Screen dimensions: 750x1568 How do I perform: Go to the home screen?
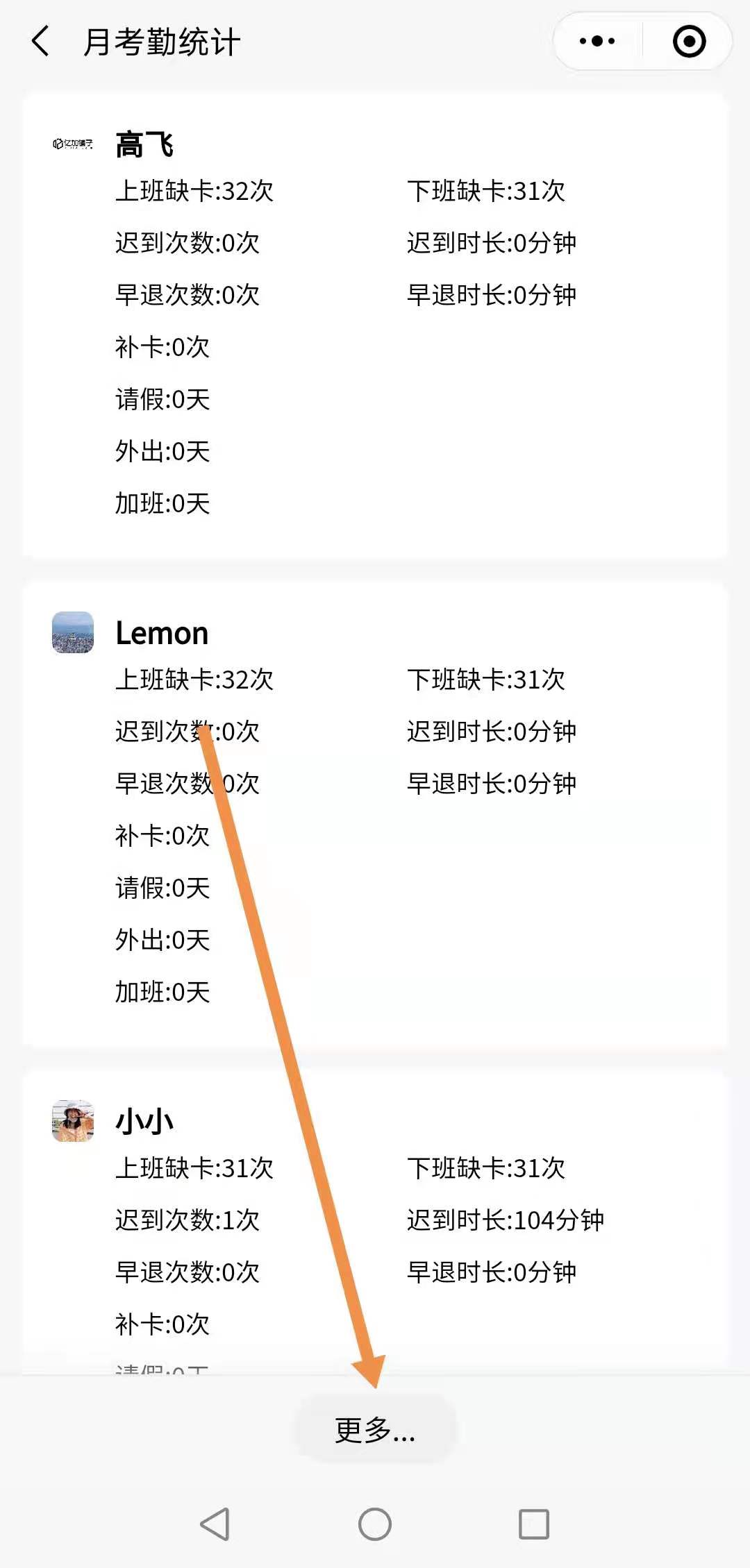(x=375, y=1524)
